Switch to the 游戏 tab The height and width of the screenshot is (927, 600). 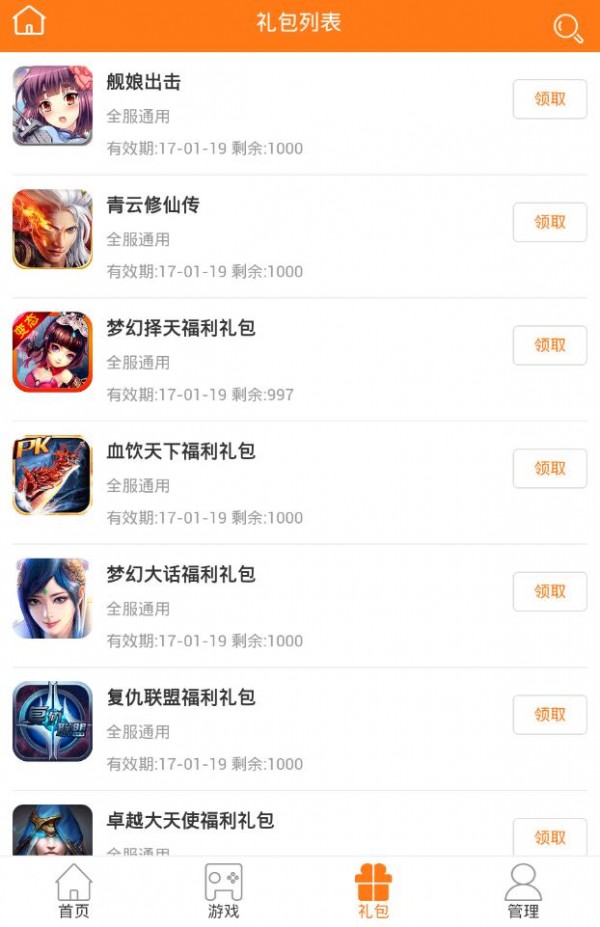(x=223, y=891)
